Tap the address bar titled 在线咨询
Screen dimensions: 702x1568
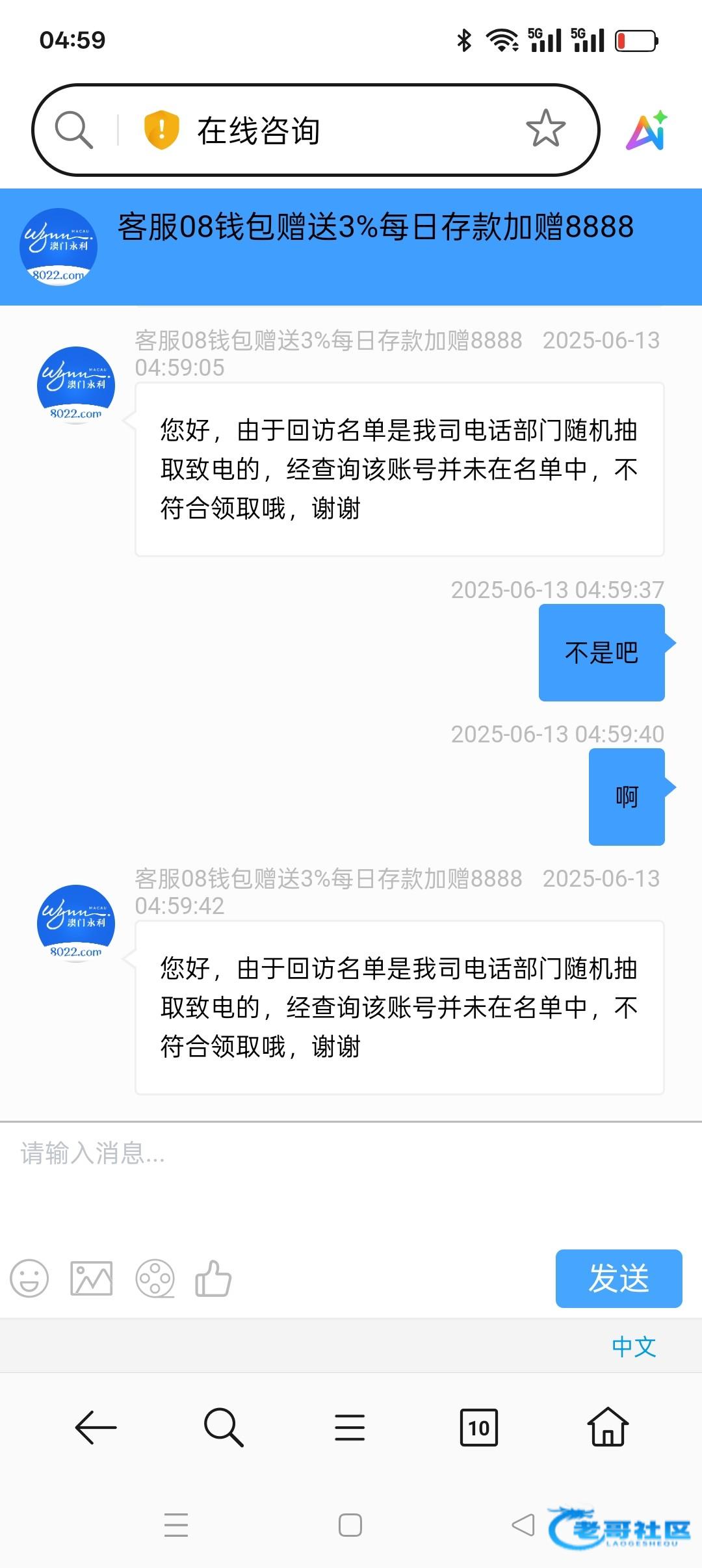tap(316, 130)
